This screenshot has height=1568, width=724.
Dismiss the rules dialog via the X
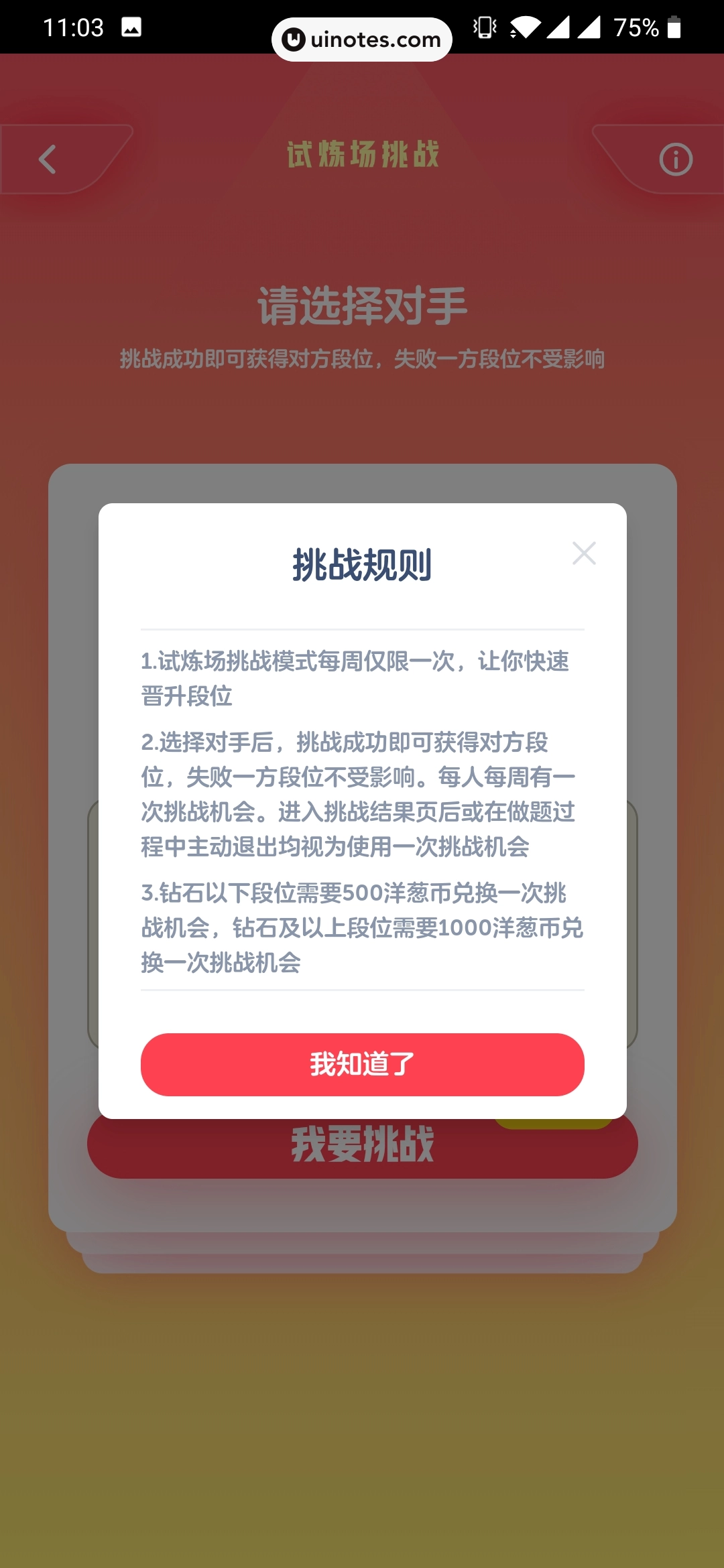(585, 553)
